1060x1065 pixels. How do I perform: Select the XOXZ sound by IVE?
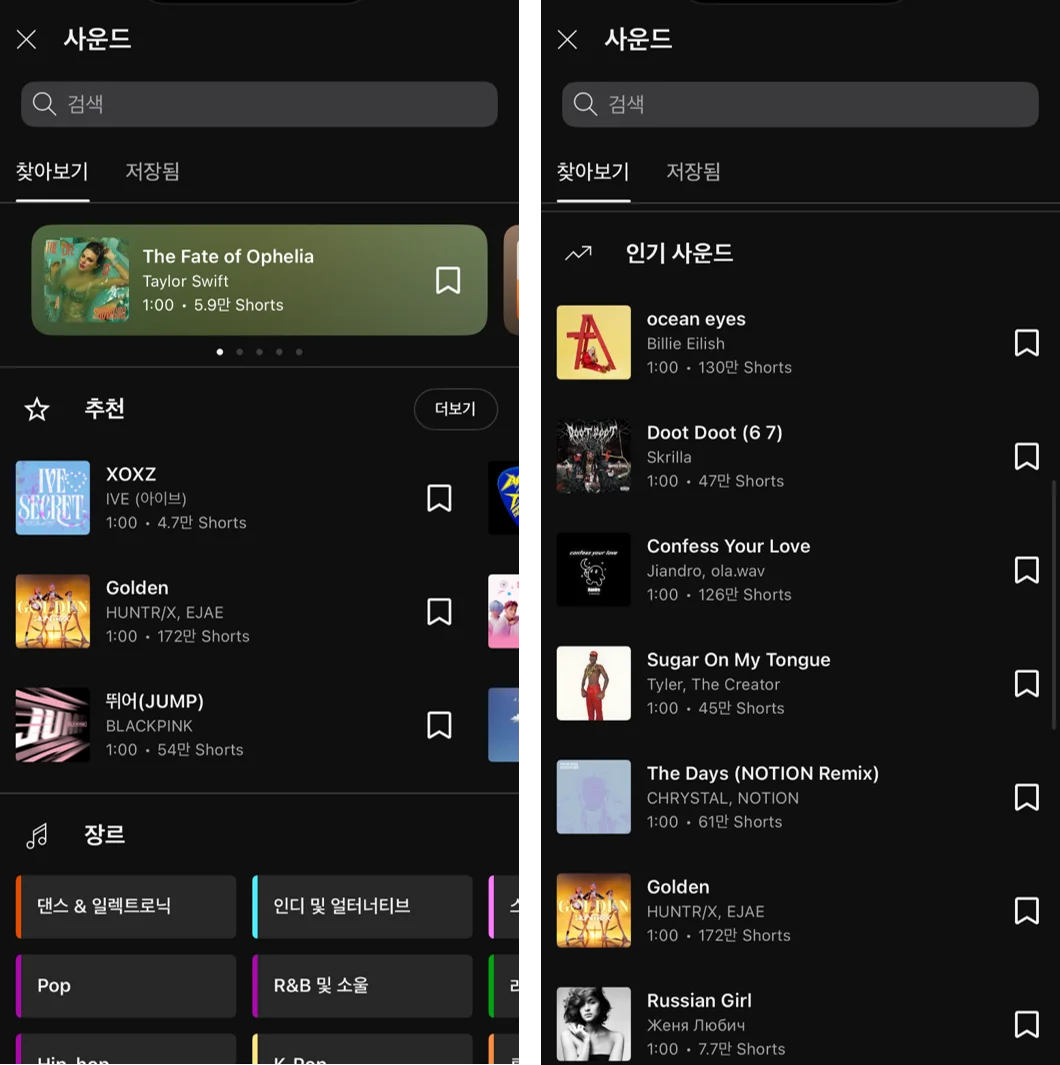pos(176,497)
